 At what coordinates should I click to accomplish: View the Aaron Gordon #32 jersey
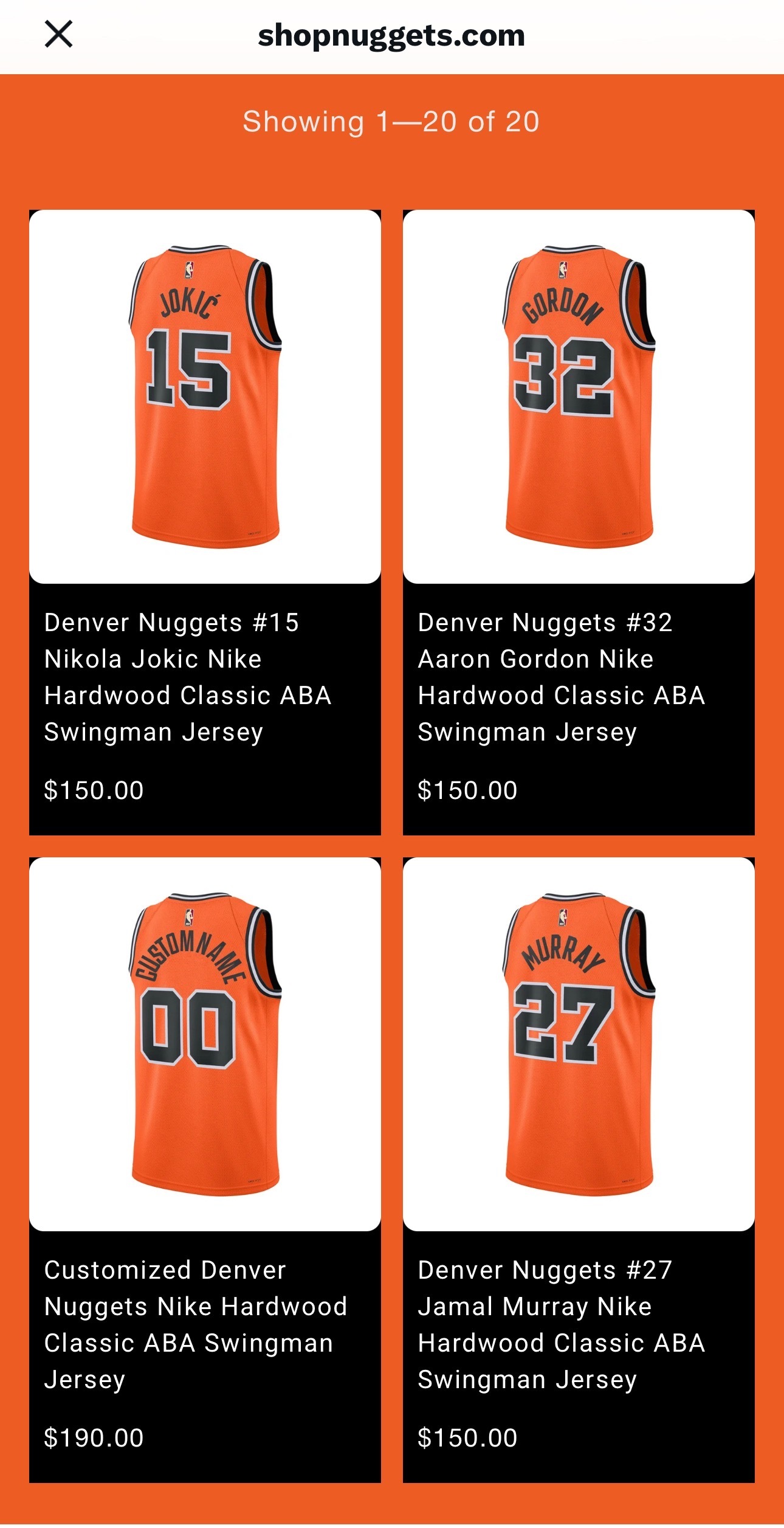(x=579, y=522)
